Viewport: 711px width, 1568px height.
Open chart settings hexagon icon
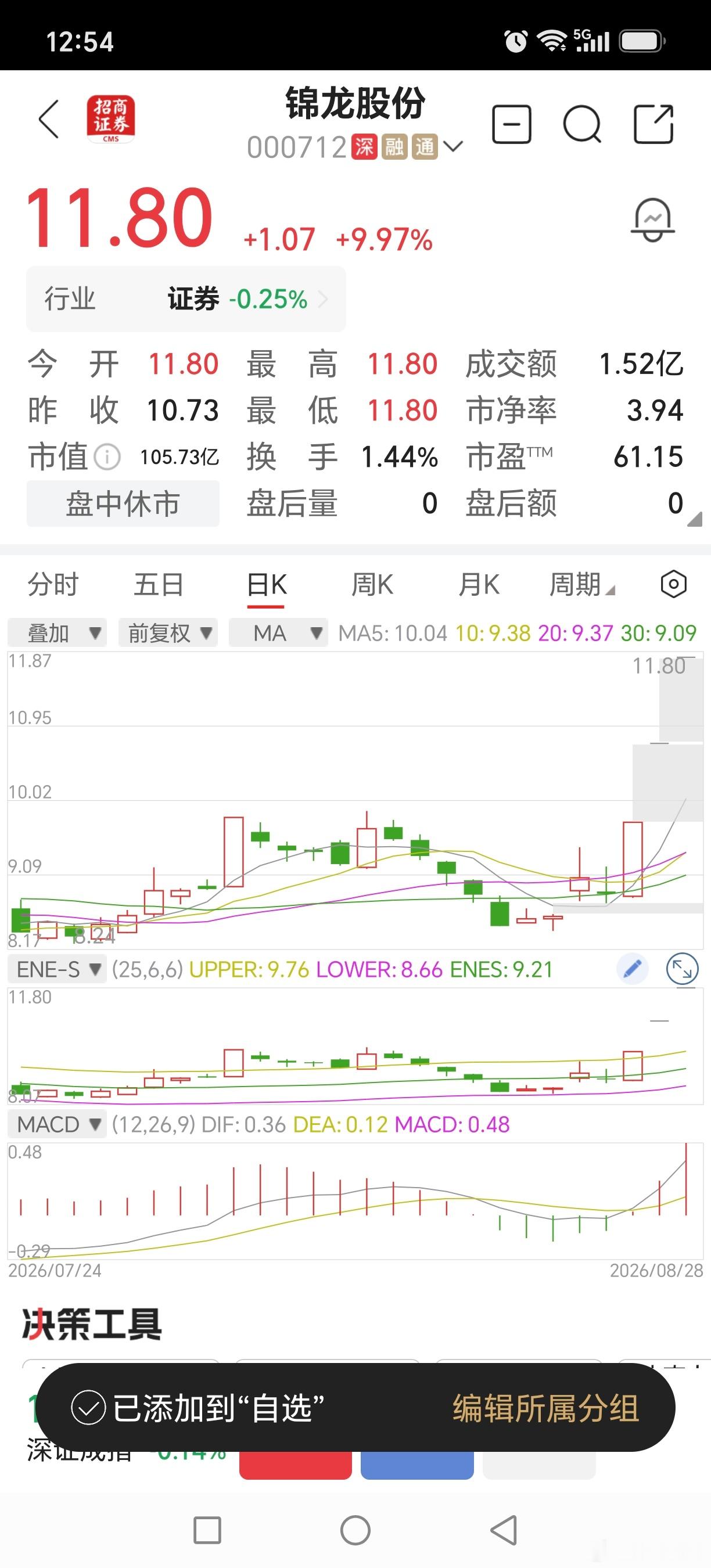[x=673, y=584]
